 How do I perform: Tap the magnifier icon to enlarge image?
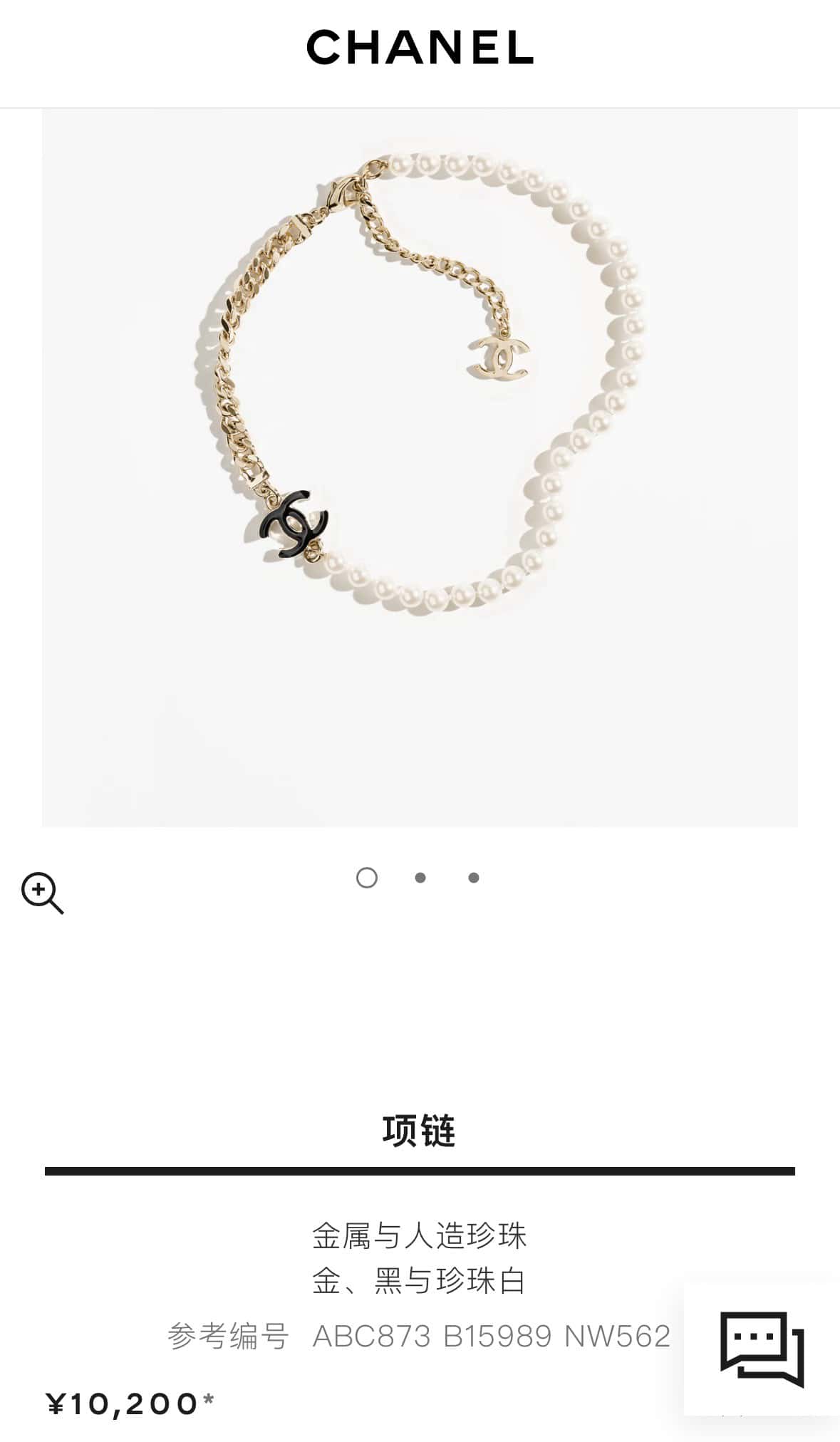point(43,893)
